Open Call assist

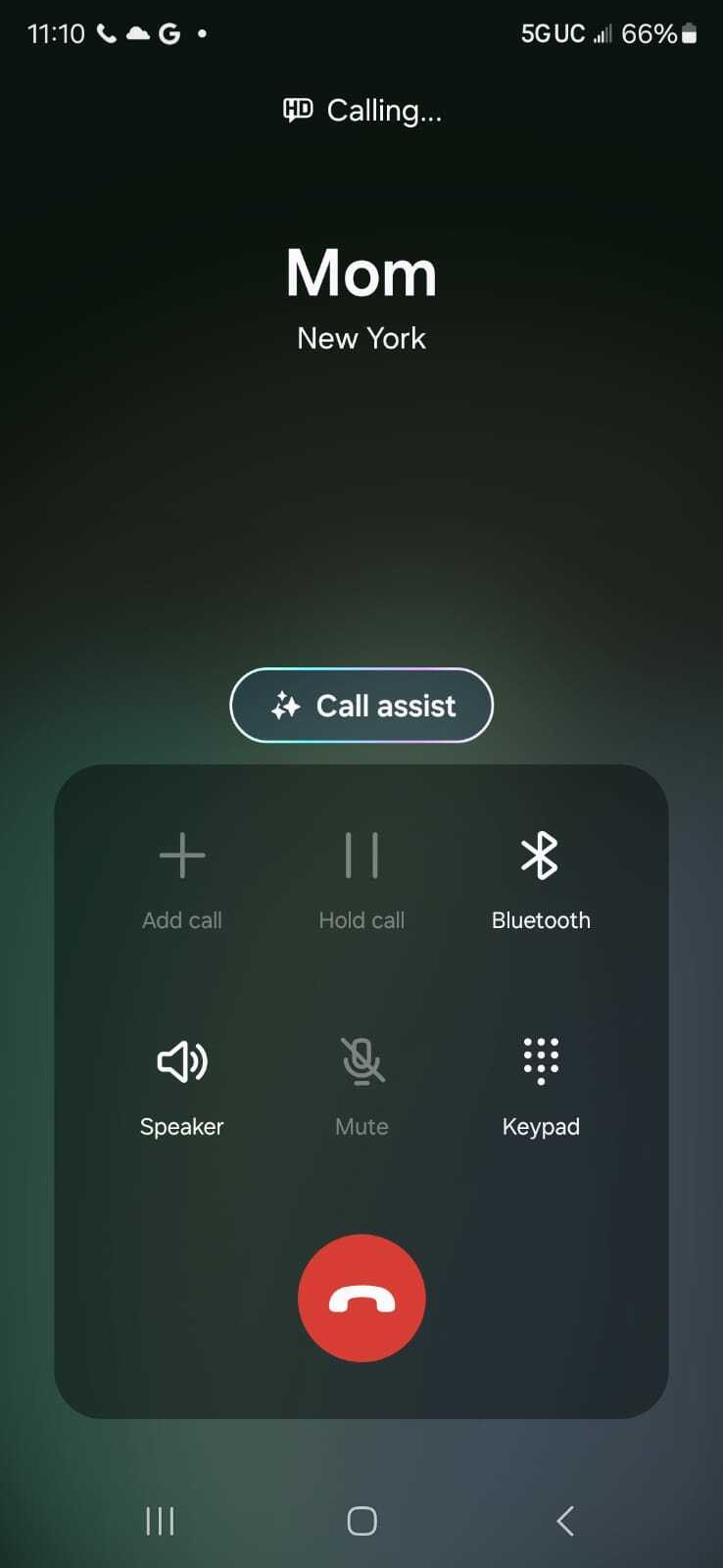coord(361,706)
